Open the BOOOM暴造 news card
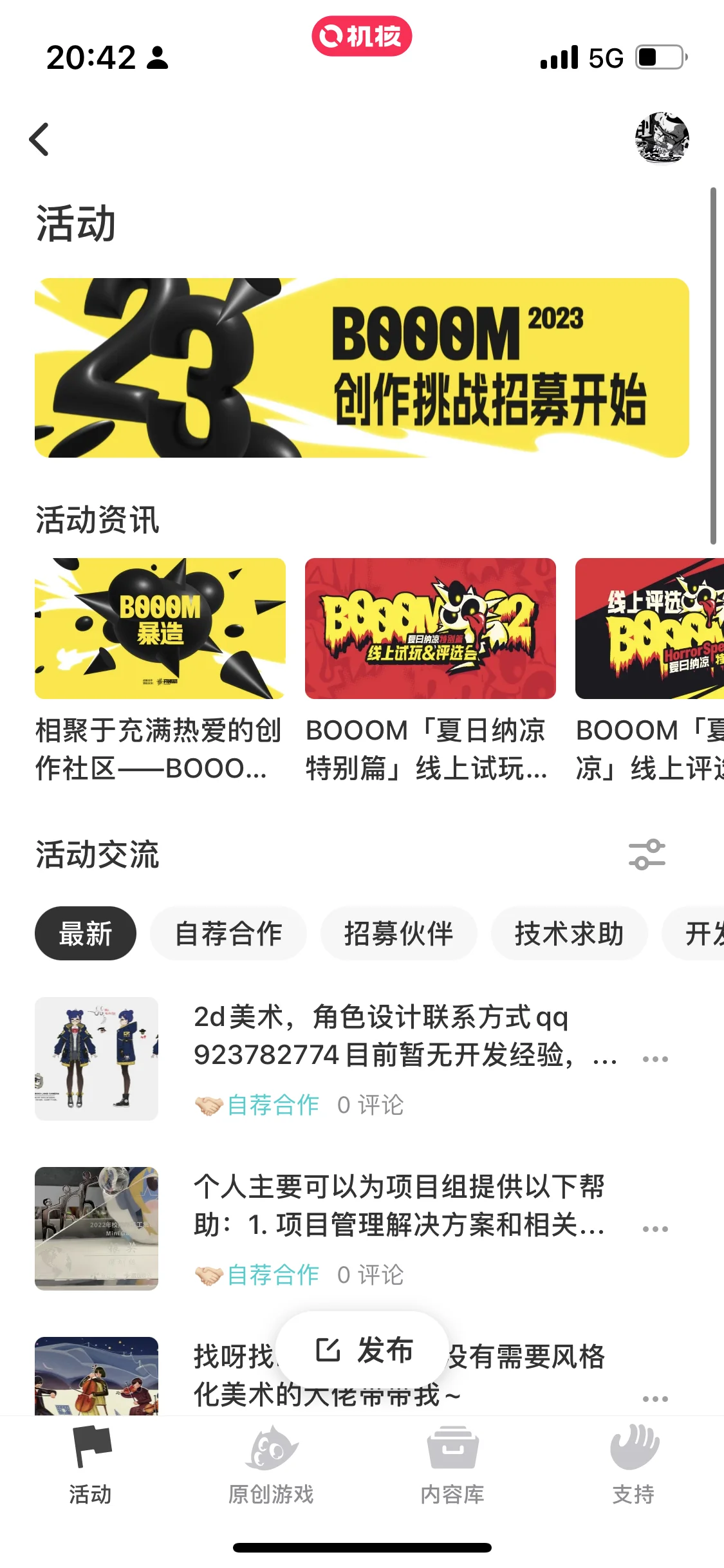724x1568 pixels. click(160, 628)
